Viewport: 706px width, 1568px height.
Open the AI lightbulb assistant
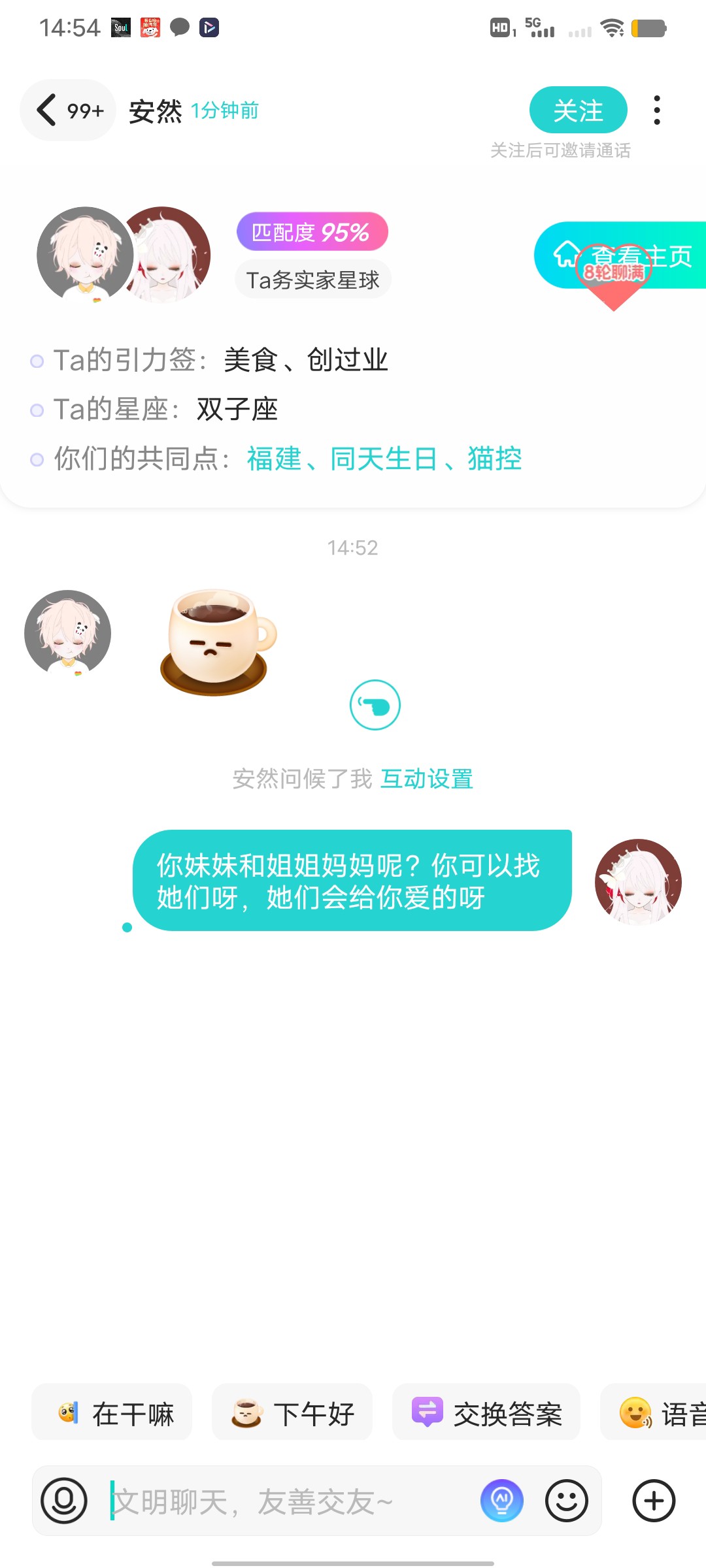[502, 1501]
